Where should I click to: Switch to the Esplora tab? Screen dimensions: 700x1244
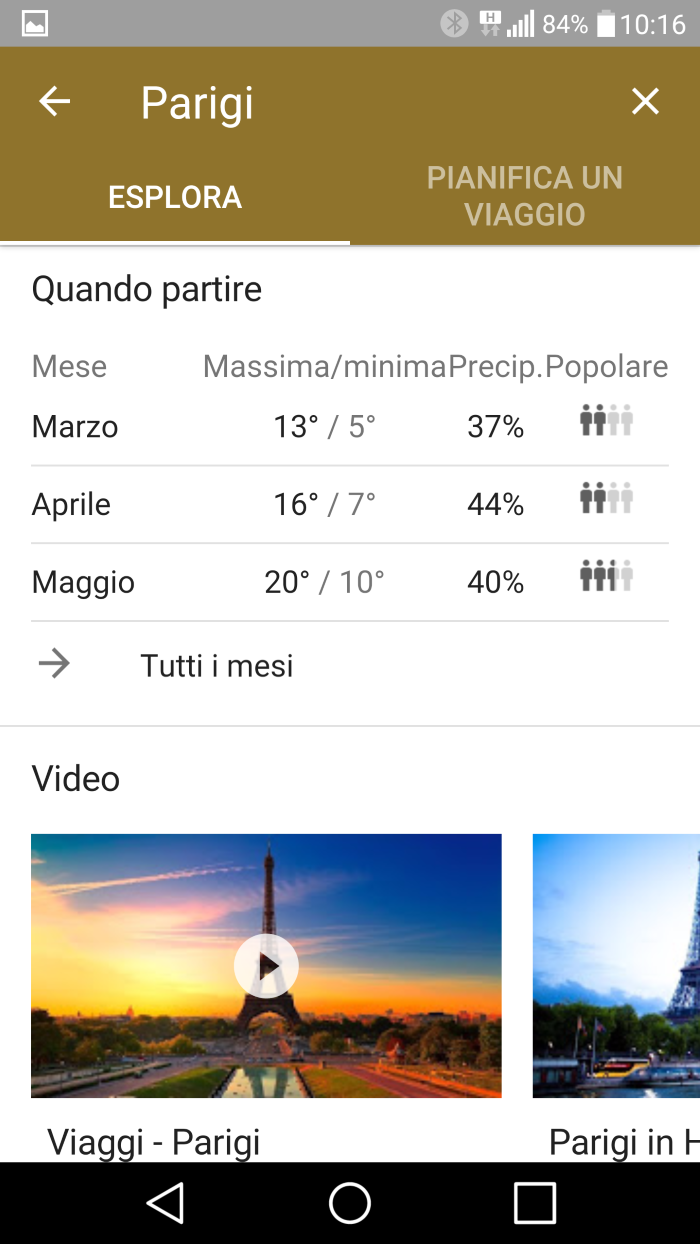point(175,197)
